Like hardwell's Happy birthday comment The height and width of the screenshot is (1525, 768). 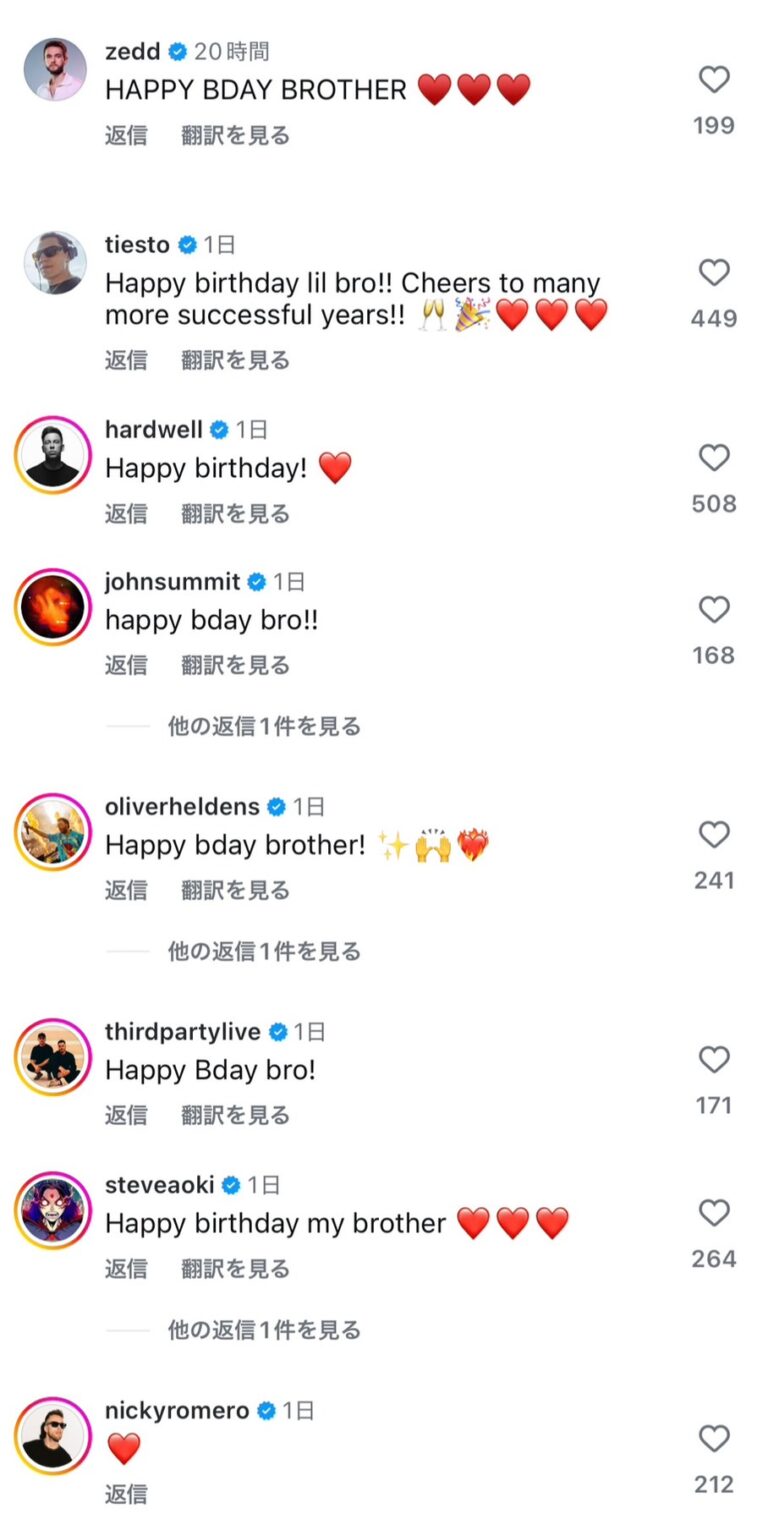pos(713,458)
